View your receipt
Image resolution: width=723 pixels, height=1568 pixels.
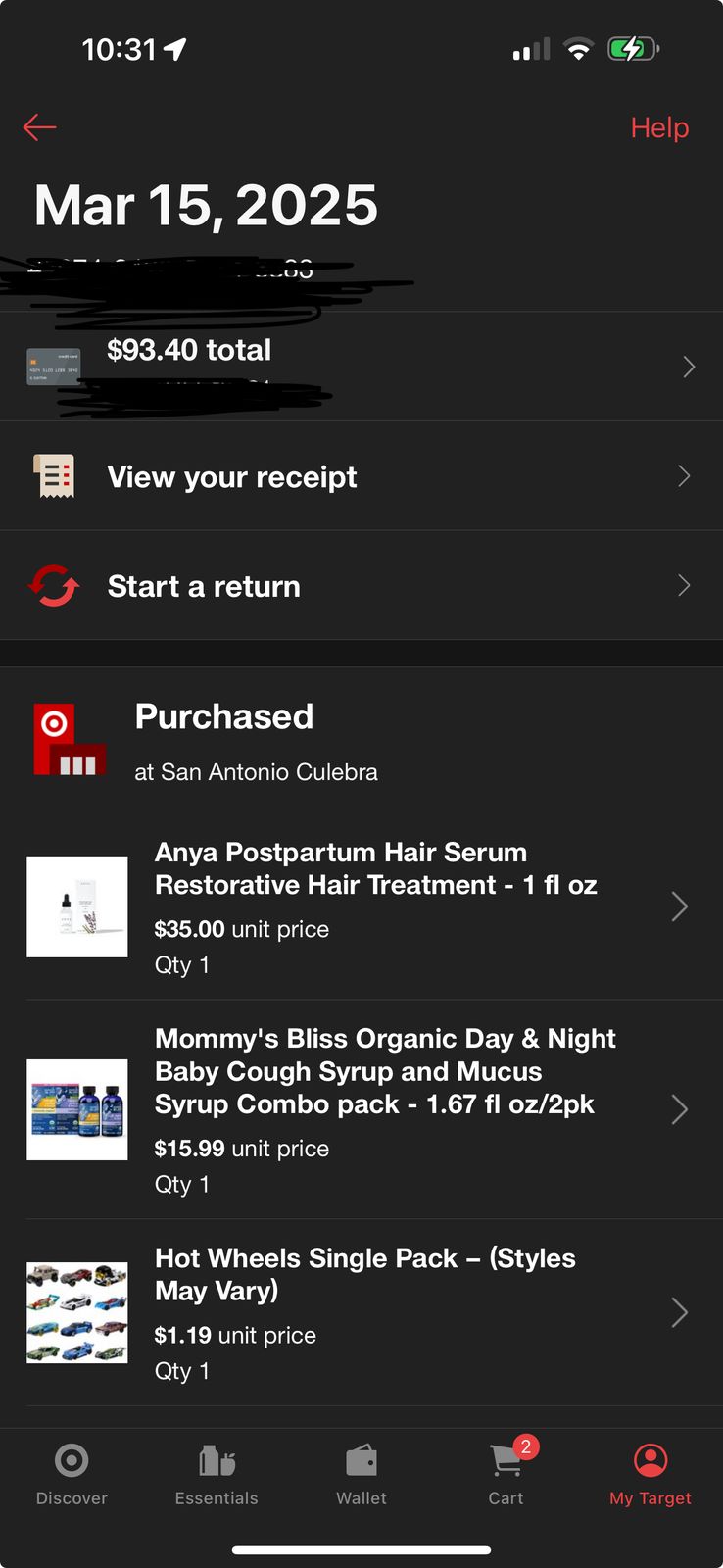[x=361, y=476]
